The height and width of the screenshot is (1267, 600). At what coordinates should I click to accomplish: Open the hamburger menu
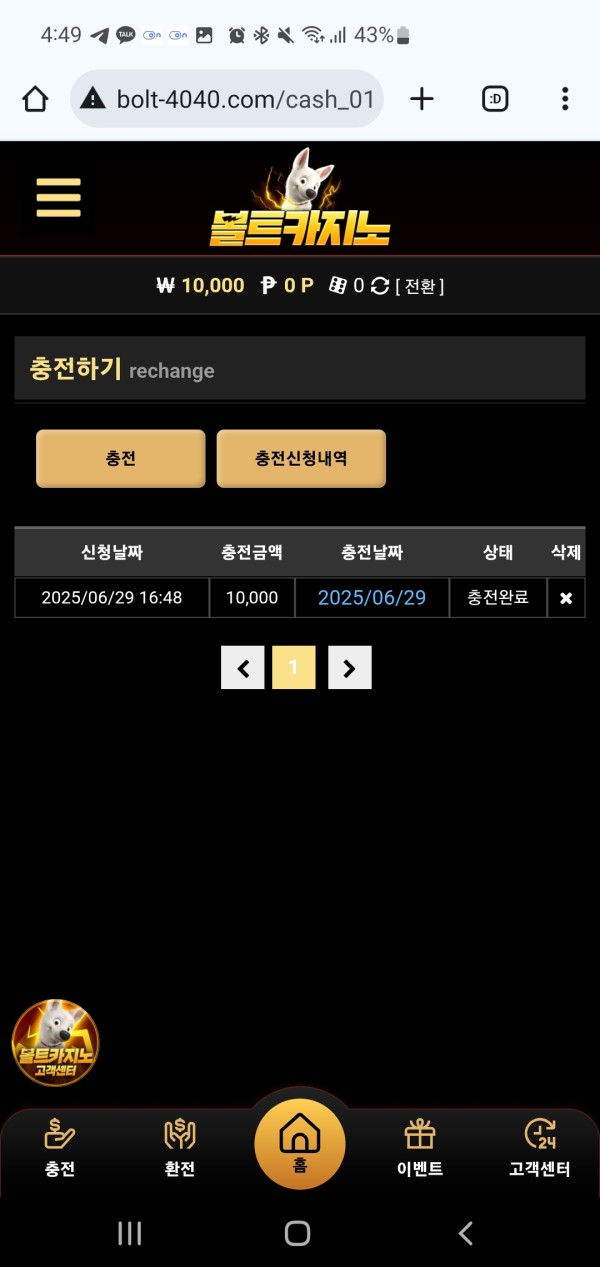click(x=58, y=197)
